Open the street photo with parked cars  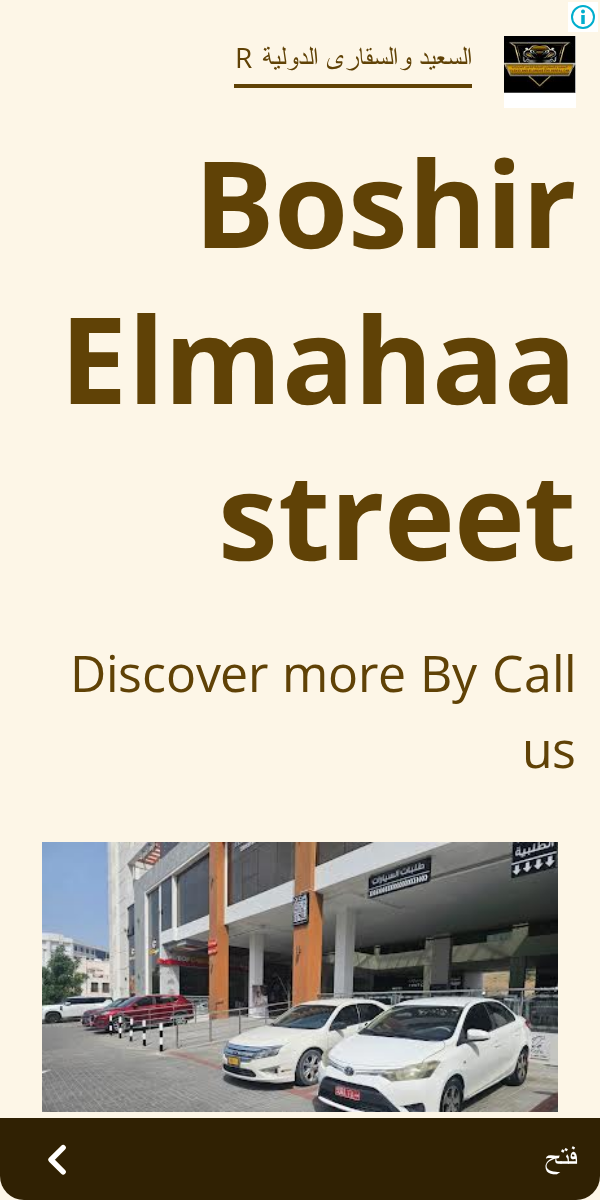300,976
